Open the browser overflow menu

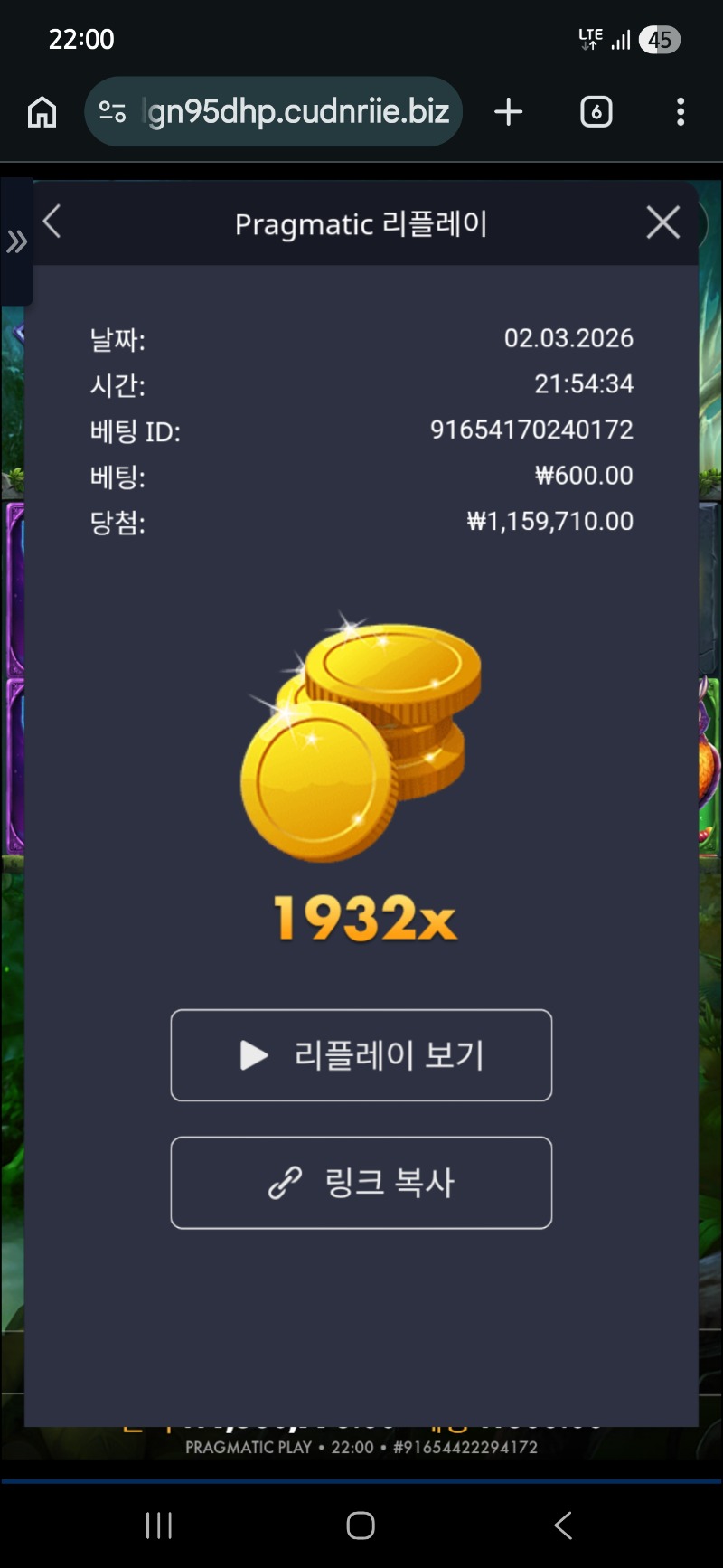coord(681,112)
